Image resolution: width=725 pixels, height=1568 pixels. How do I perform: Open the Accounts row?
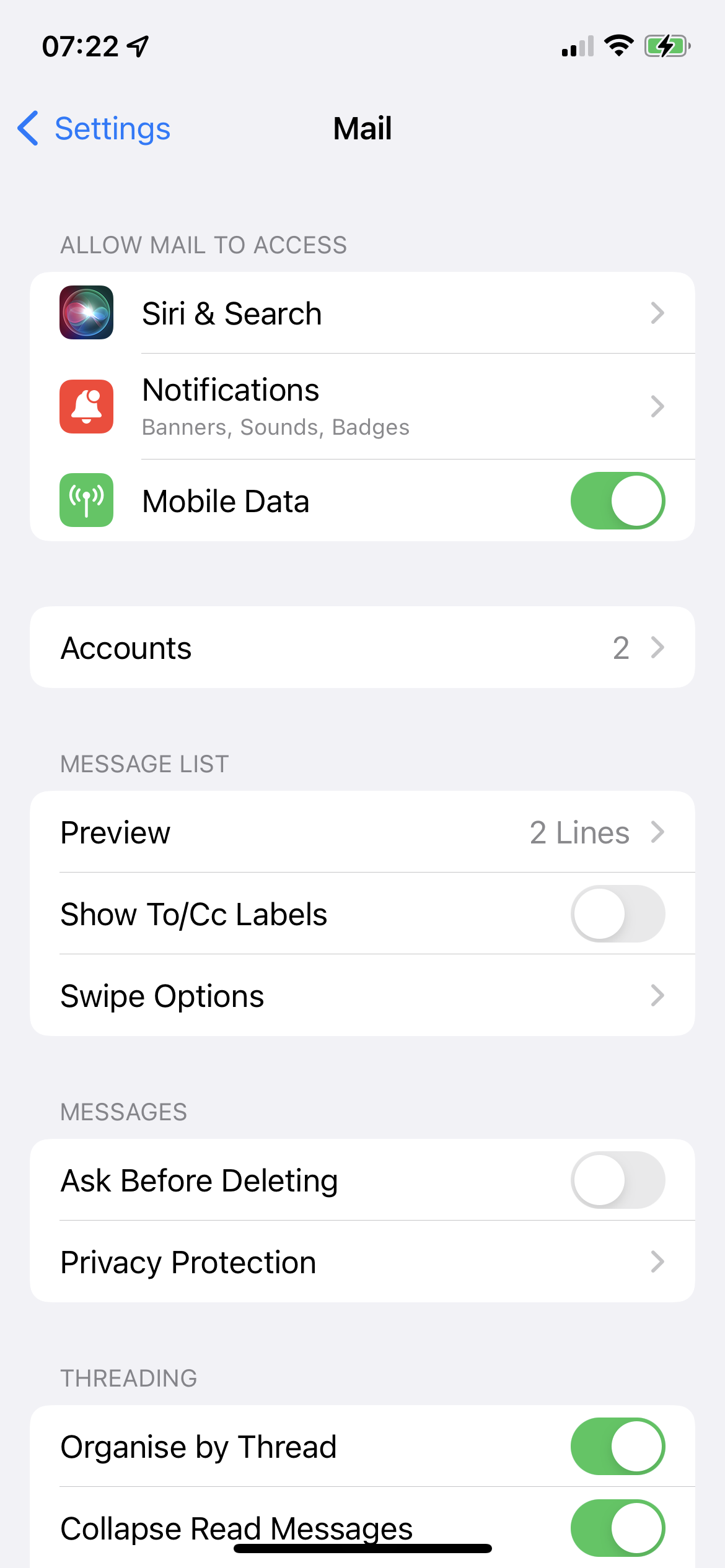[x=362, y=648]
